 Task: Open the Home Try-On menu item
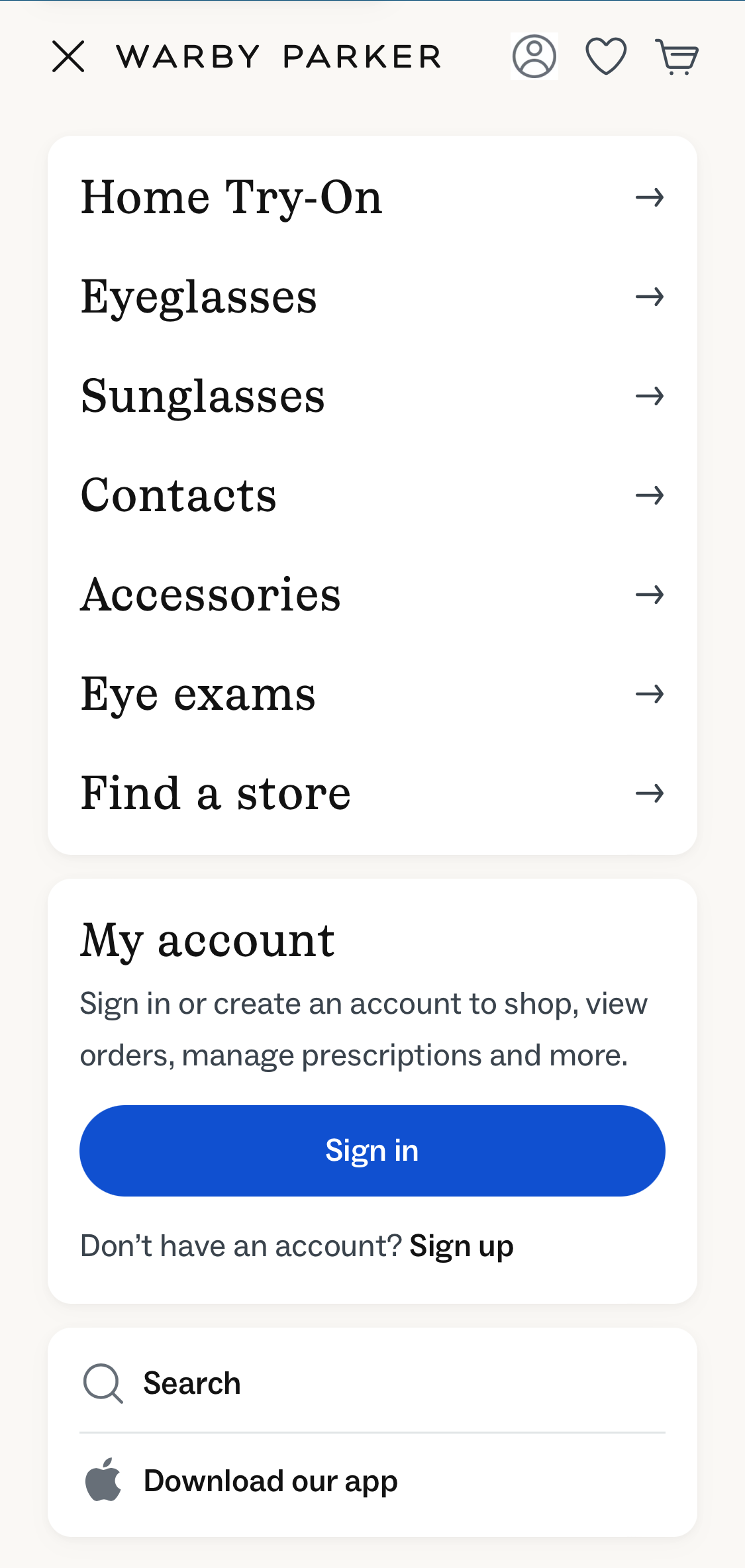(232, 197)
